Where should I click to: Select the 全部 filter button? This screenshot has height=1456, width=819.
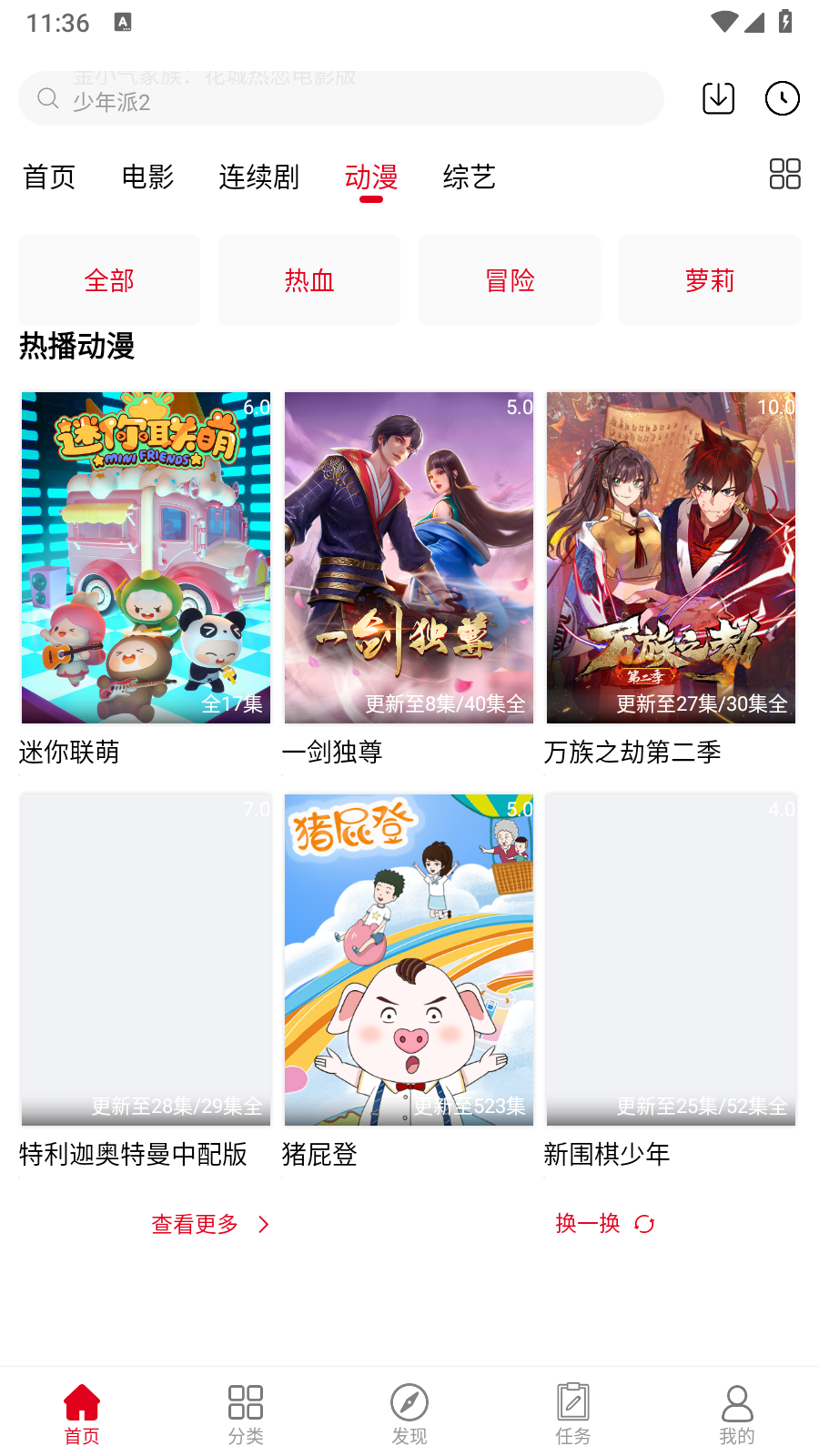point(108,280)
